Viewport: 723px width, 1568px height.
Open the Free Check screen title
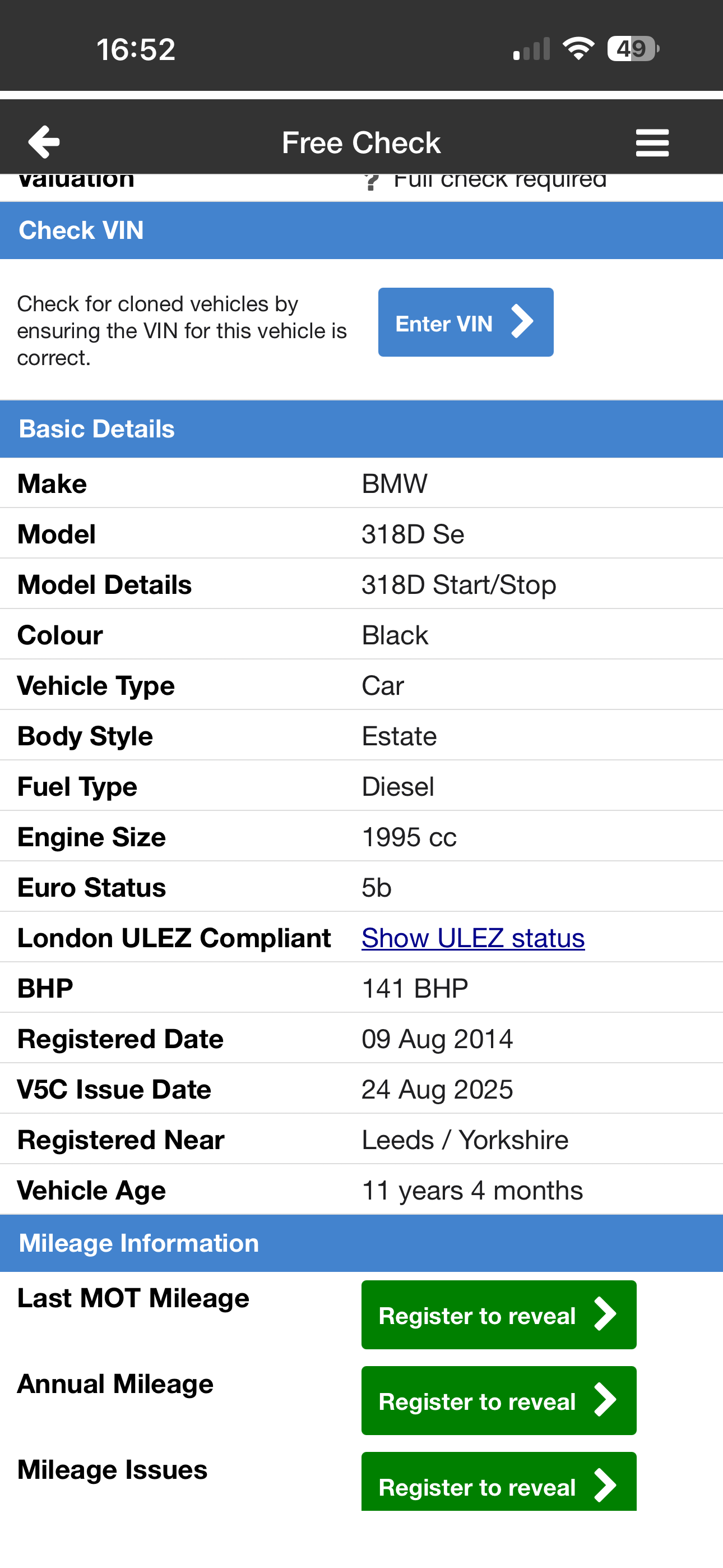pos(361,142)
